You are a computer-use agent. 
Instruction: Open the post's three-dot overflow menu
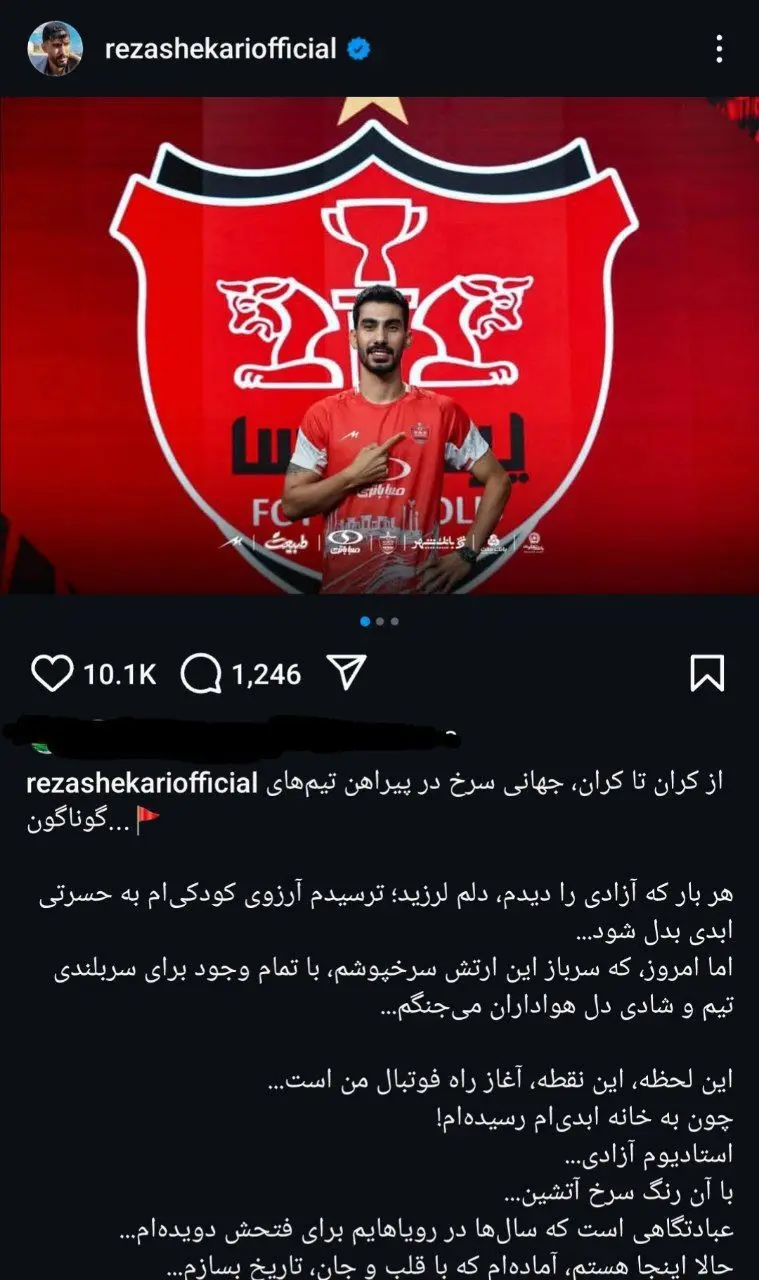[x=720, y=48]
